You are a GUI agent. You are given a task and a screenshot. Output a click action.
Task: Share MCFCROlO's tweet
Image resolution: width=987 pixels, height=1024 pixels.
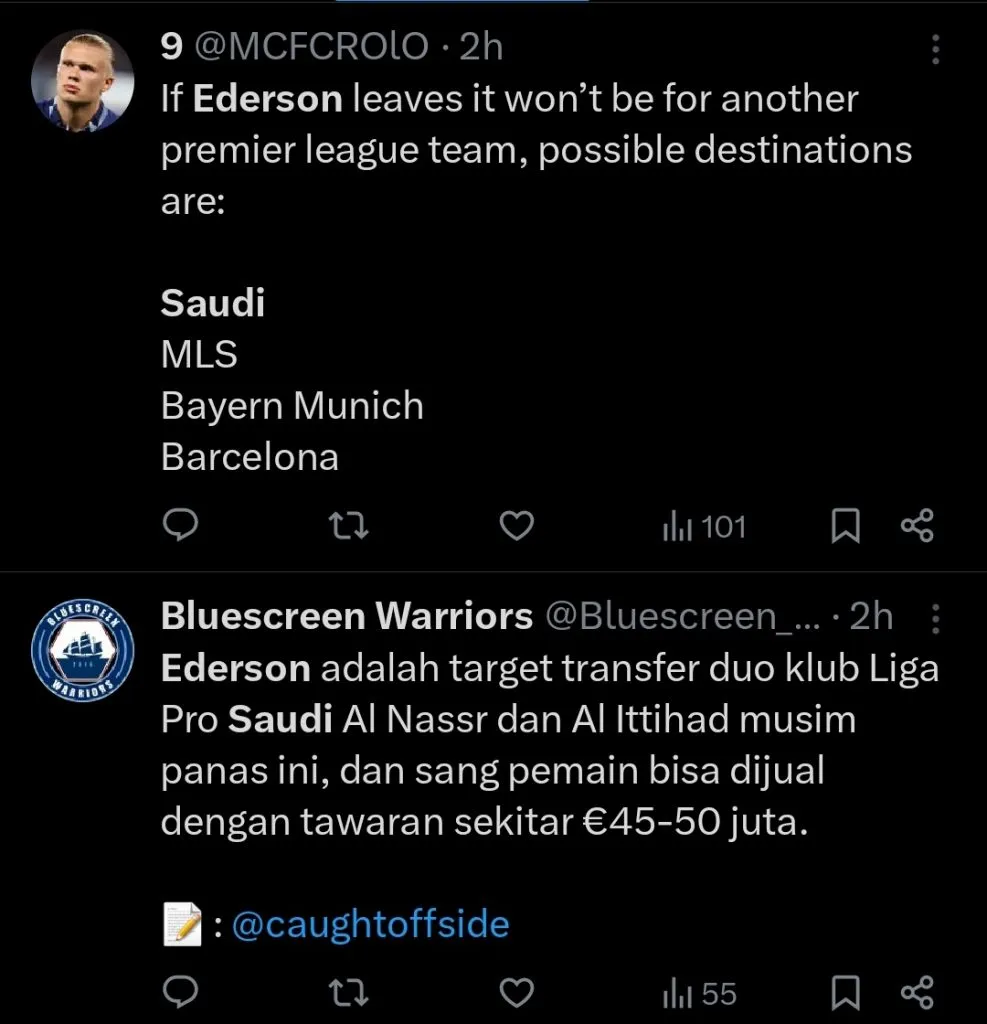pyautogui.click(x=917, y=526)
